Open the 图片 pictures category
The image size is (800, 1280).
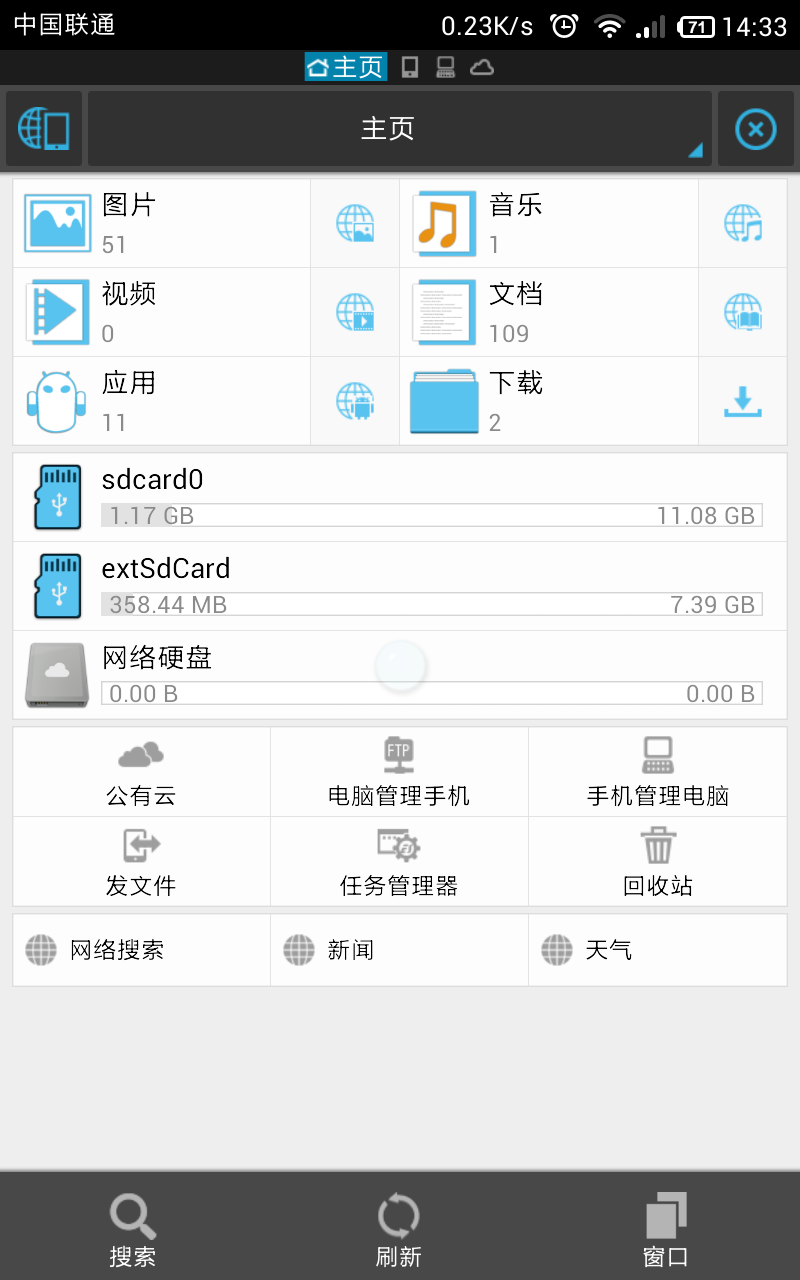pos(160,224)
